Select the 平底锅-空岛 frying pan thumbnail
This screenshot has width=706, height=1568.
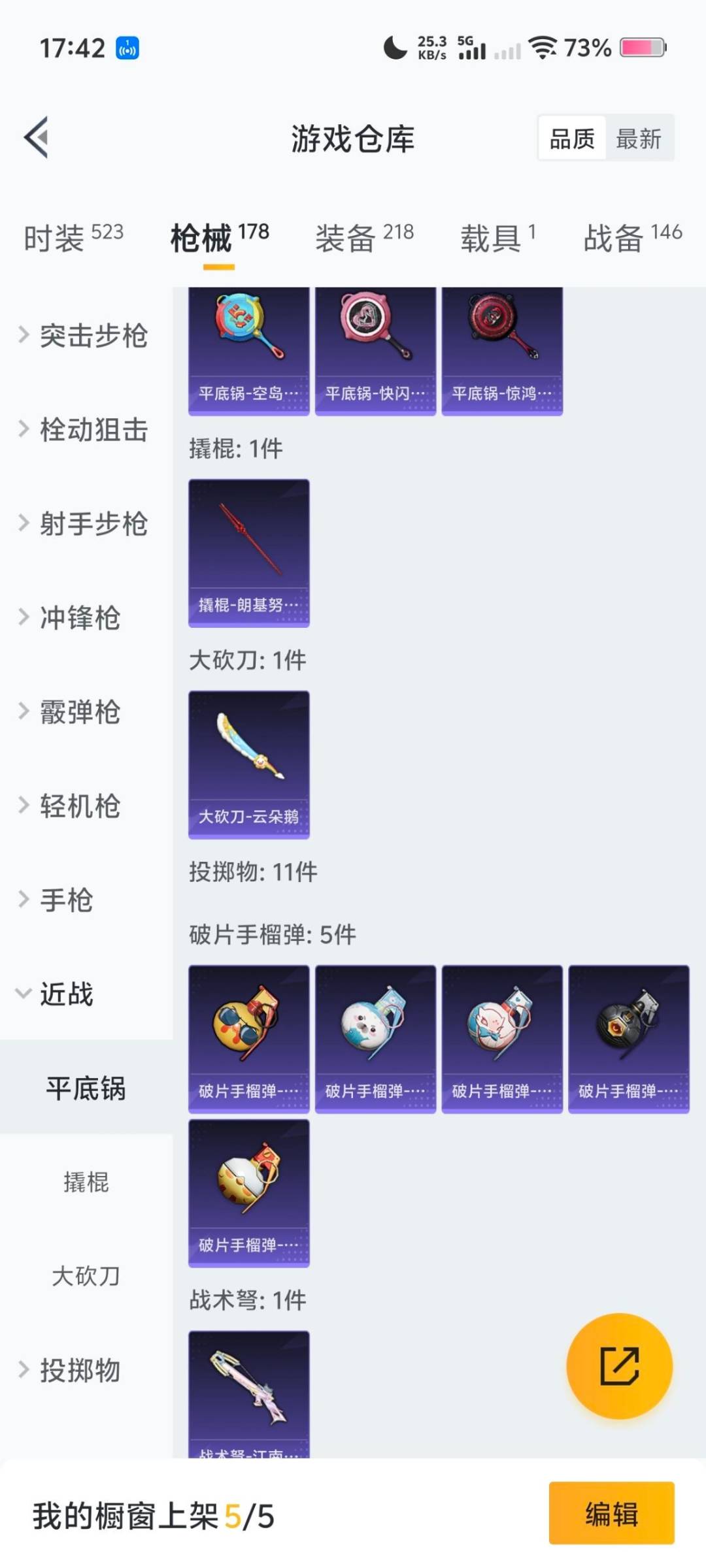(x=248, y=346)
